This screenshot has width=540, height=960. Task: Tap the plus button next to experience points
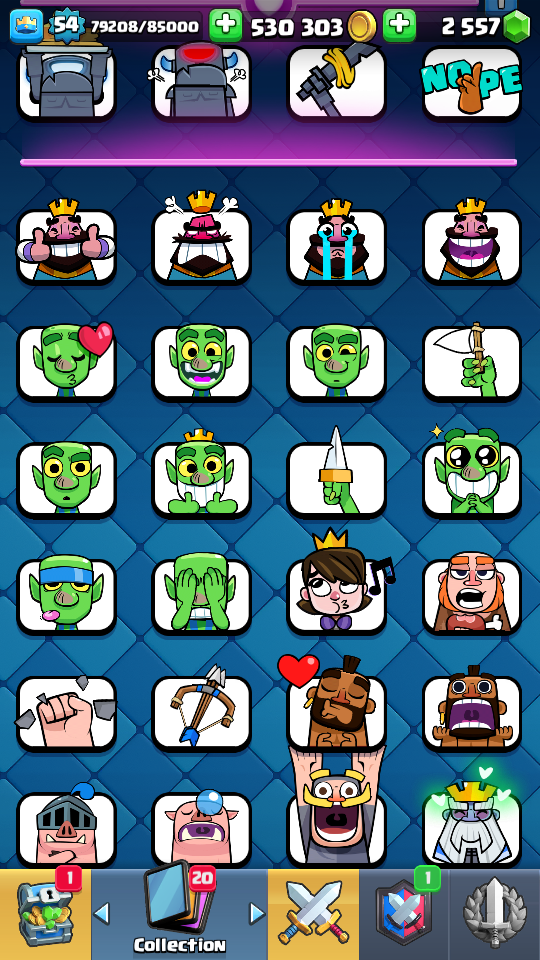tap(226, 26)
